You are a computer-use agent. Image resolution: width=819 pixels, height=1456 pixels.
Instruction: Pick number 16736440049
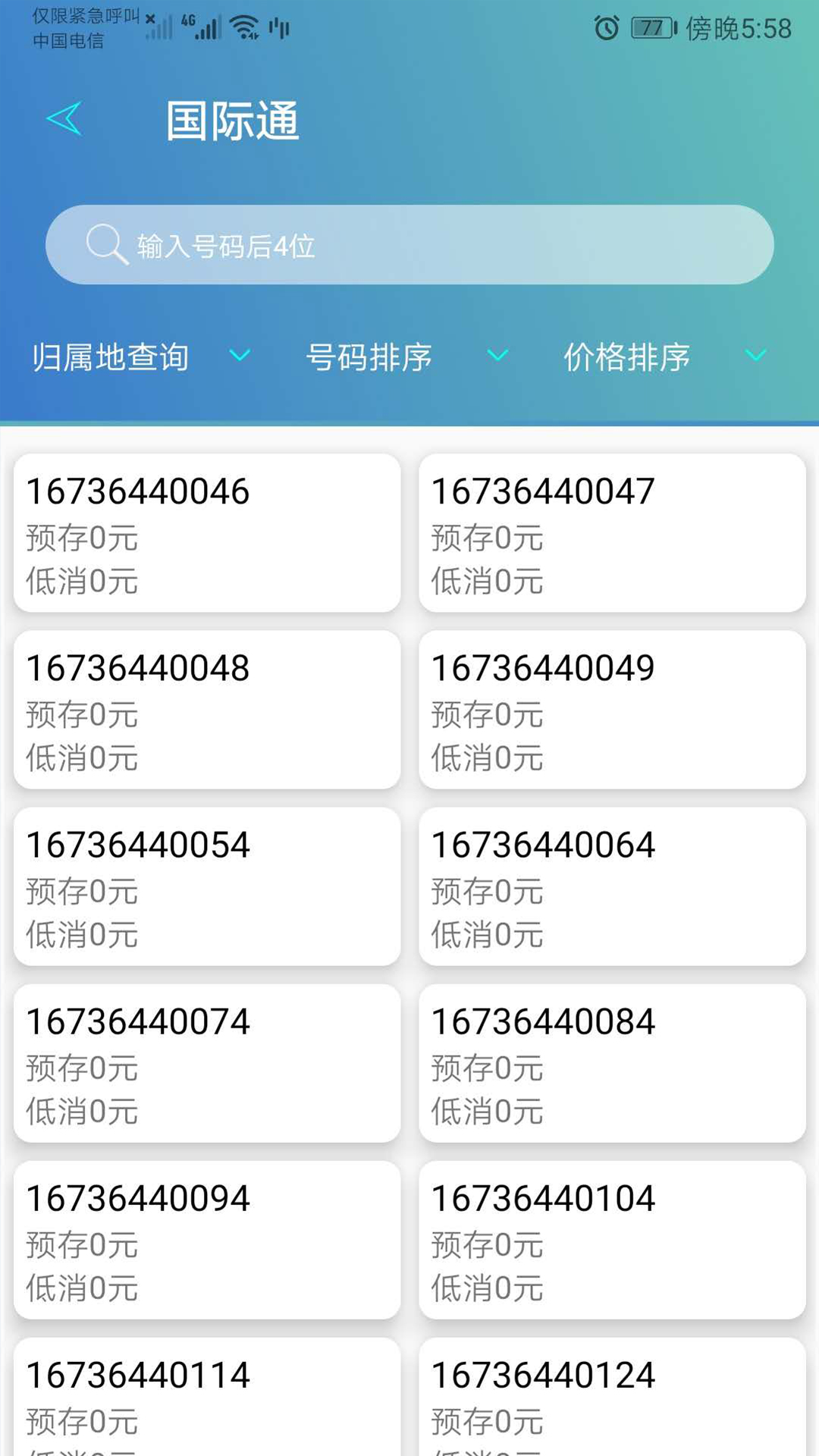point(612,710)
